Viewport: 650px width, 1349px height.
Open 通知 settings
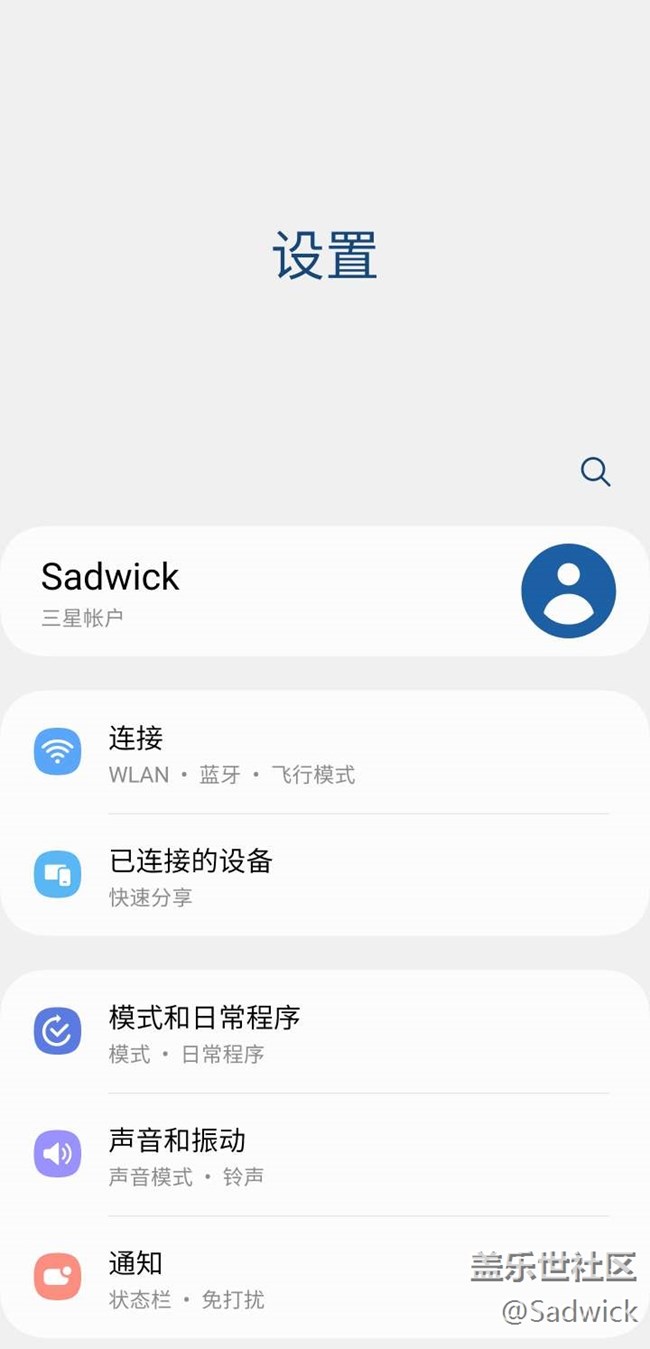coord(325,1277)
